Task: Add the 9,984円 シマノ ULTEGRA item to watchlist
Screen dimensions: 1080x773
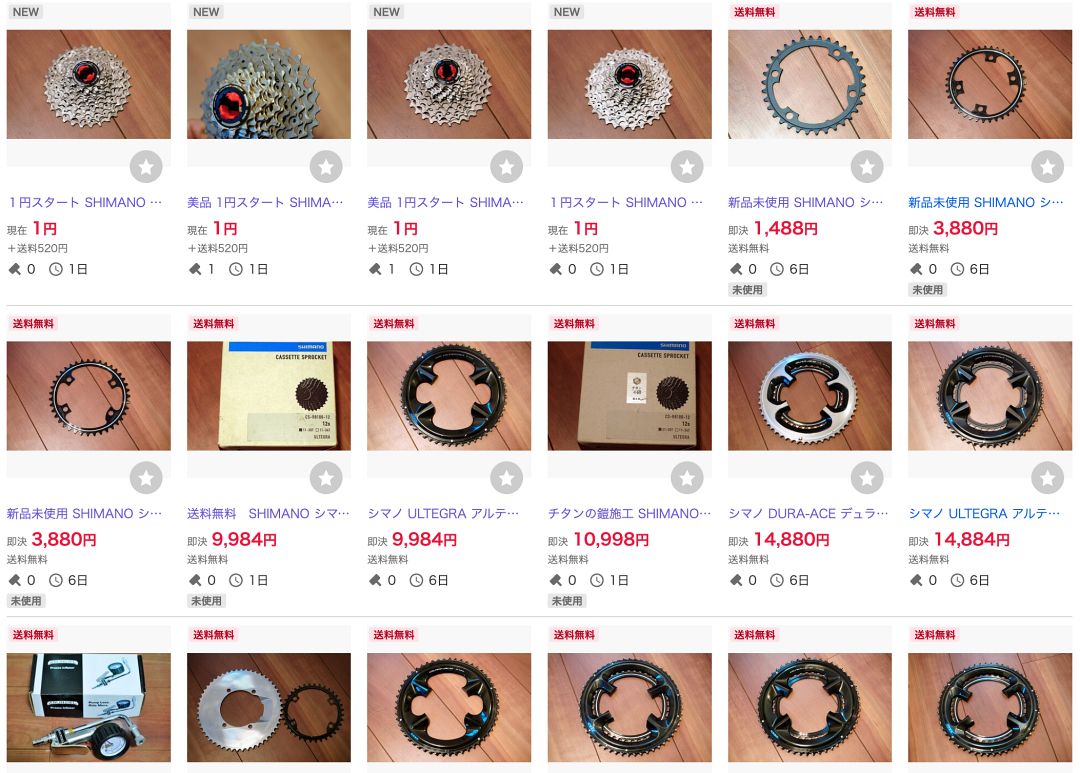Action: (506, 478)
